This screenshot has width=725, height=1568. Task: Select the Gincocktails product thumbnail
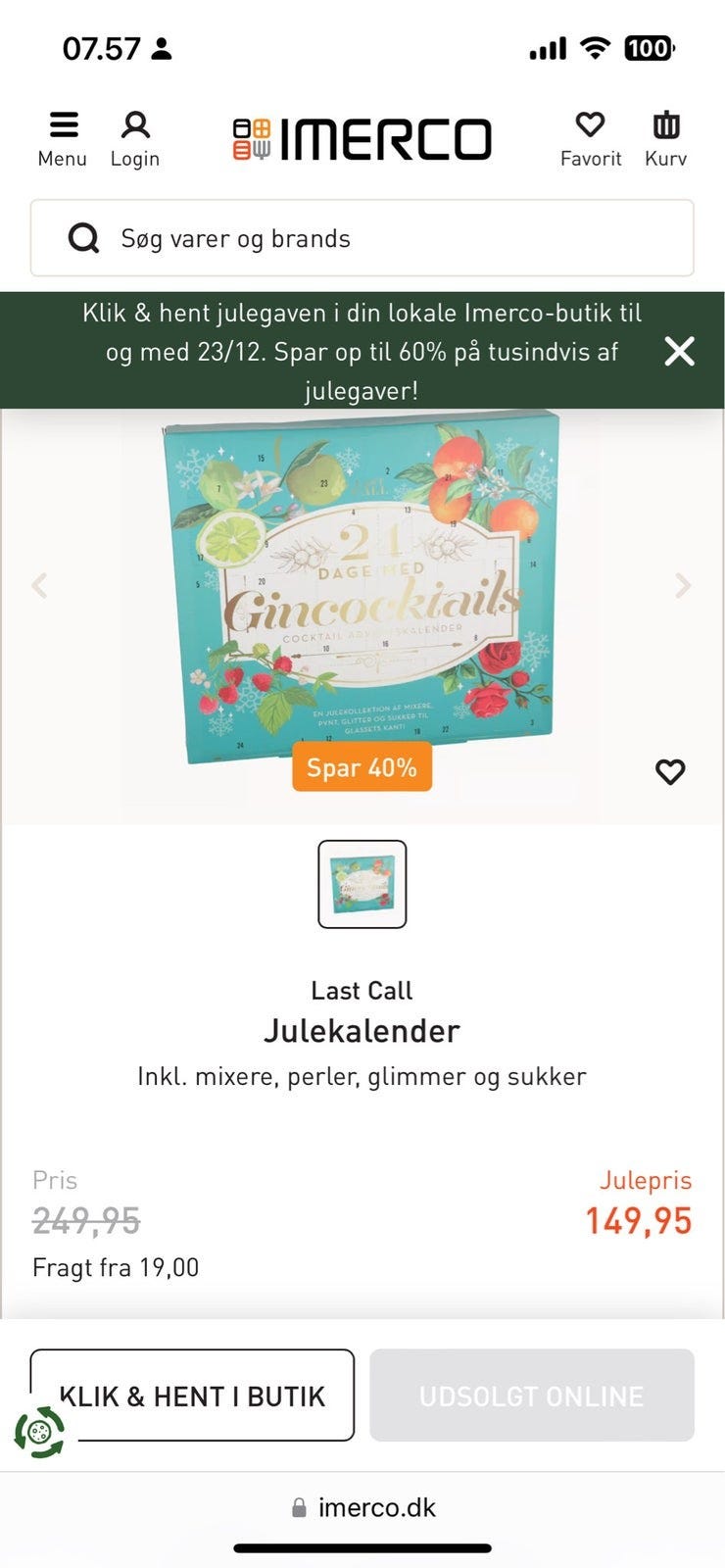pos(361,883)
